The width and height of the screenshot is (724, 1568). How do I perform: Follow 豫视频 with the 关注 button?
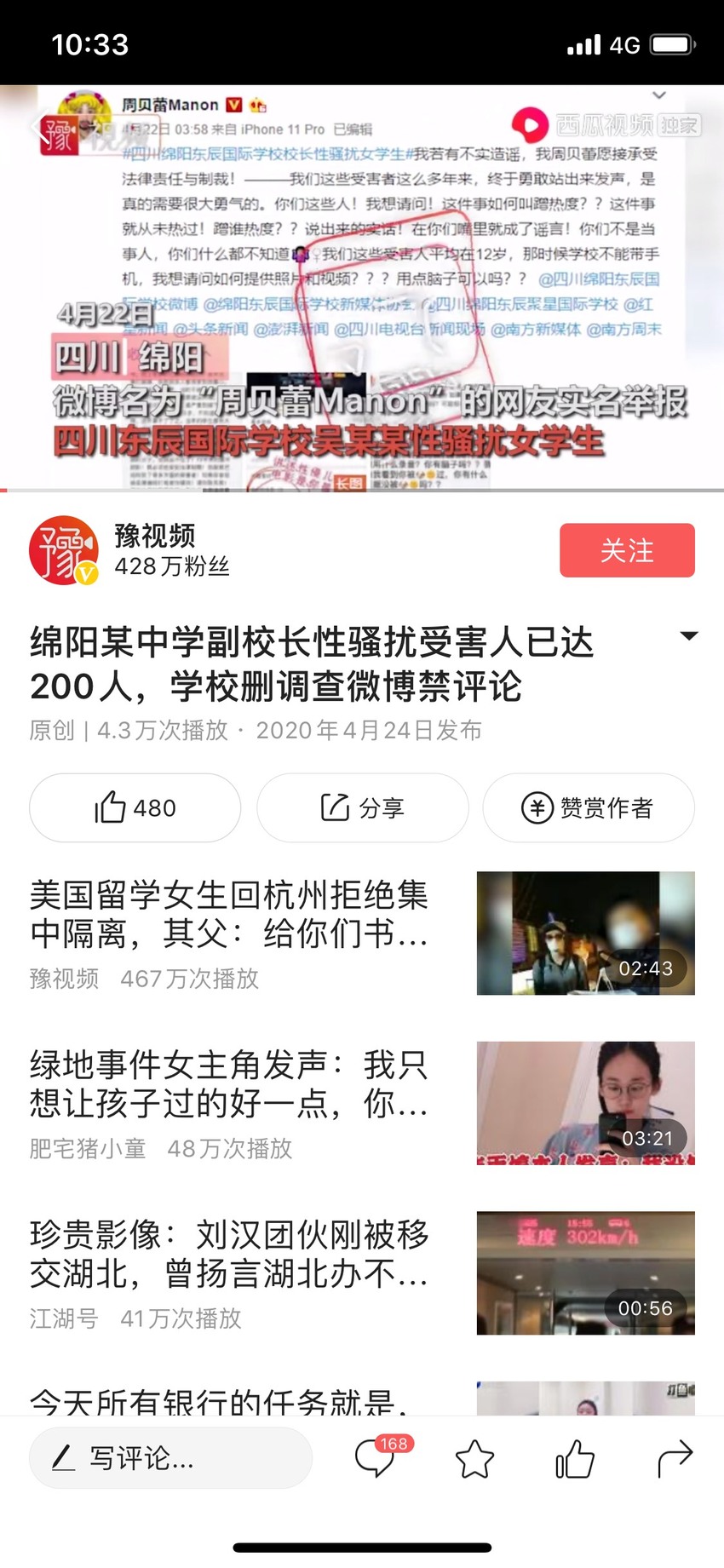click(x=627, y=550)
